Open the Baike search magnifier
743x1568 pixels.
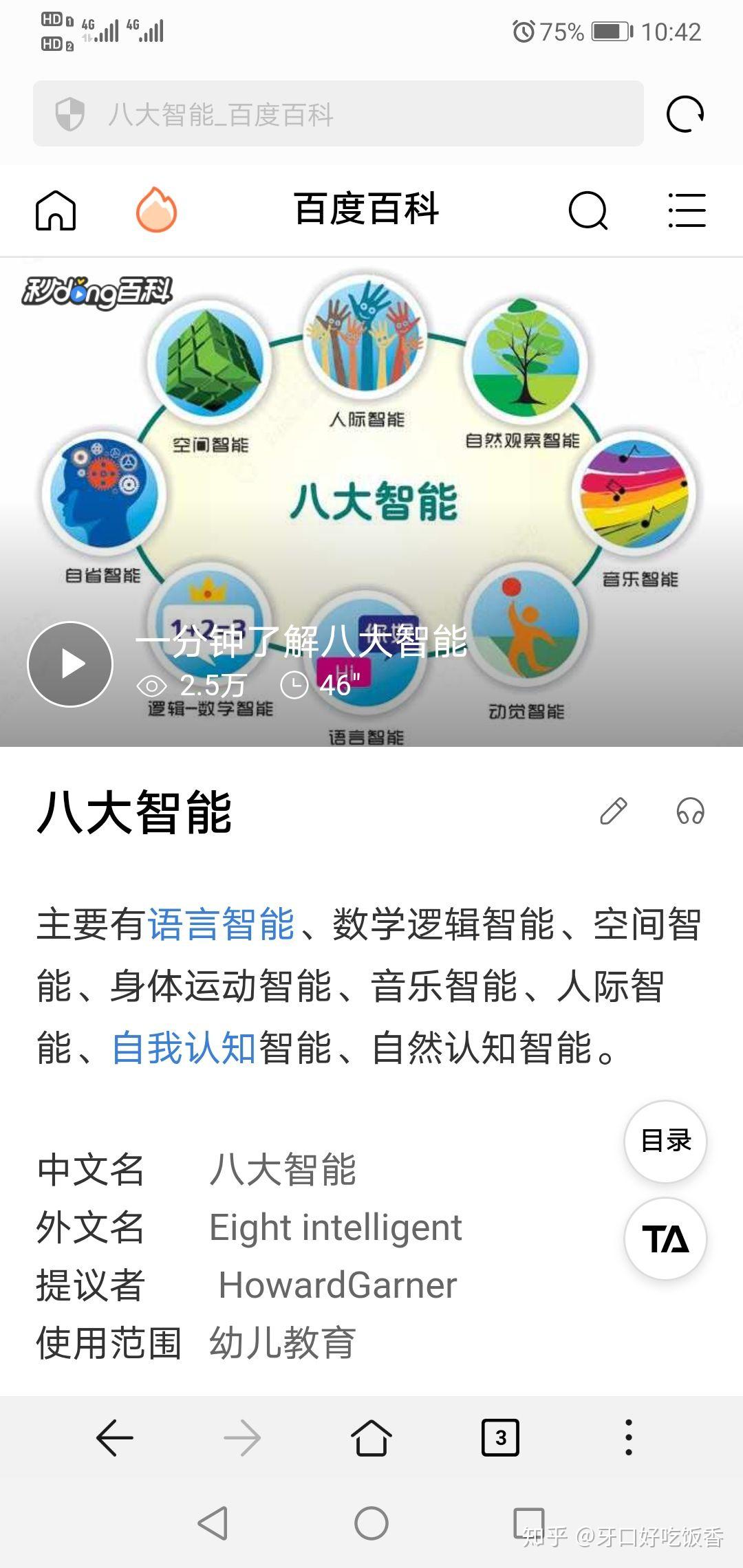588,210
